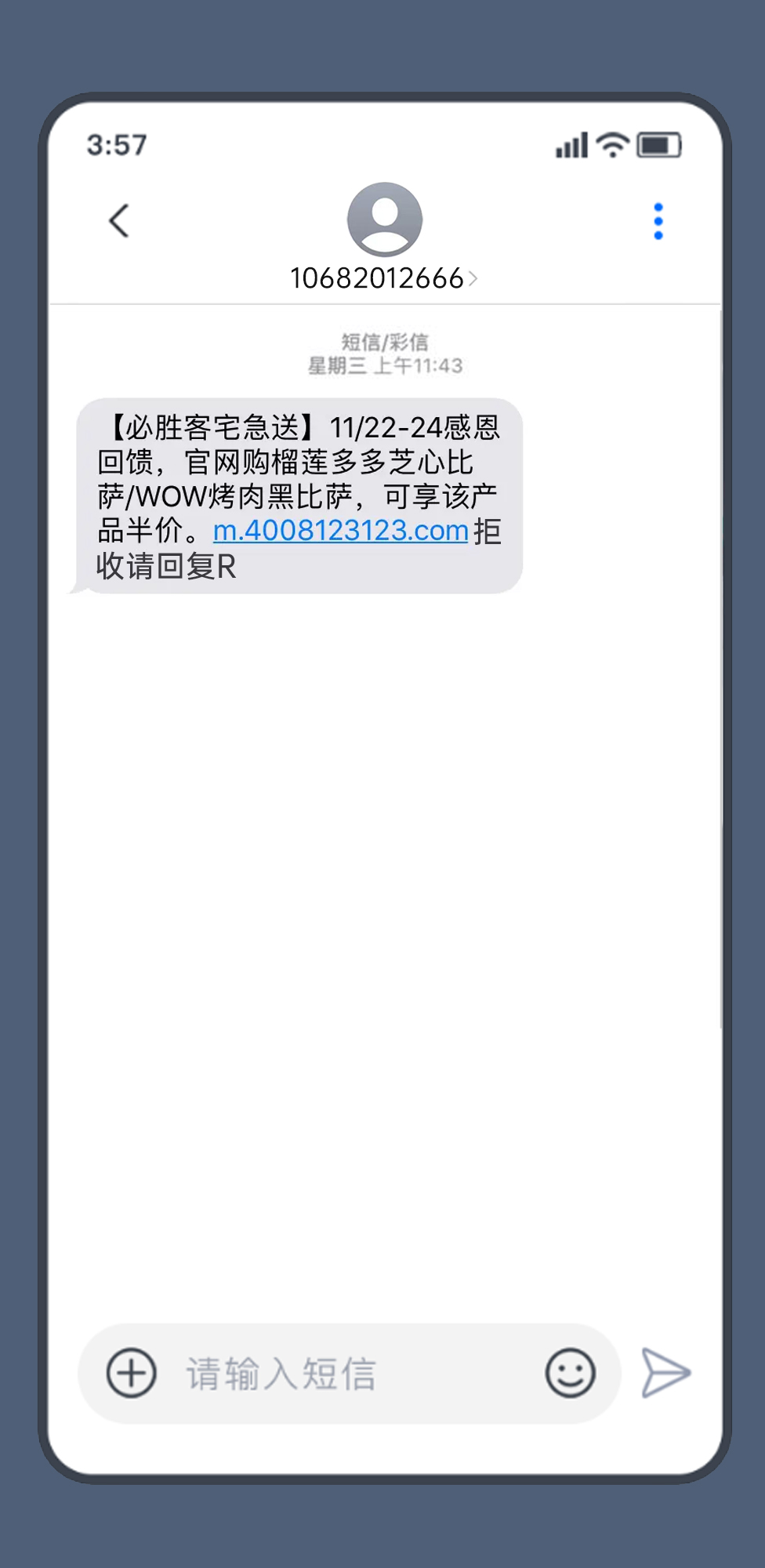Viewport: 765px width, 1568px height.
Task: Tap the time 3:57 in the status bar
Action: coord(114,144)
